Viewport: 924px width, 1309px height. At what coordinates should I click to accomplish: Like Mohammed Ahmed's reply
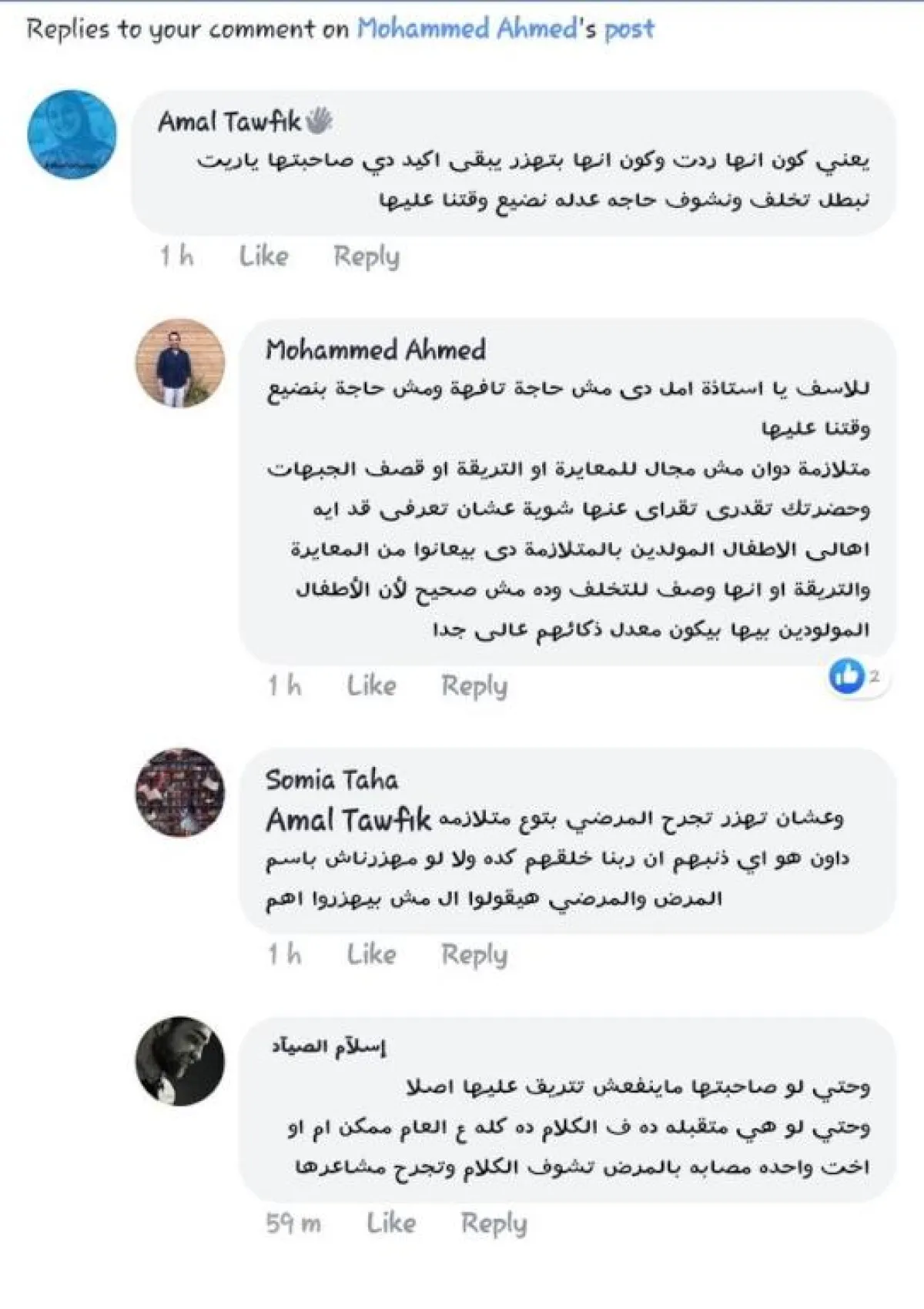371,685
